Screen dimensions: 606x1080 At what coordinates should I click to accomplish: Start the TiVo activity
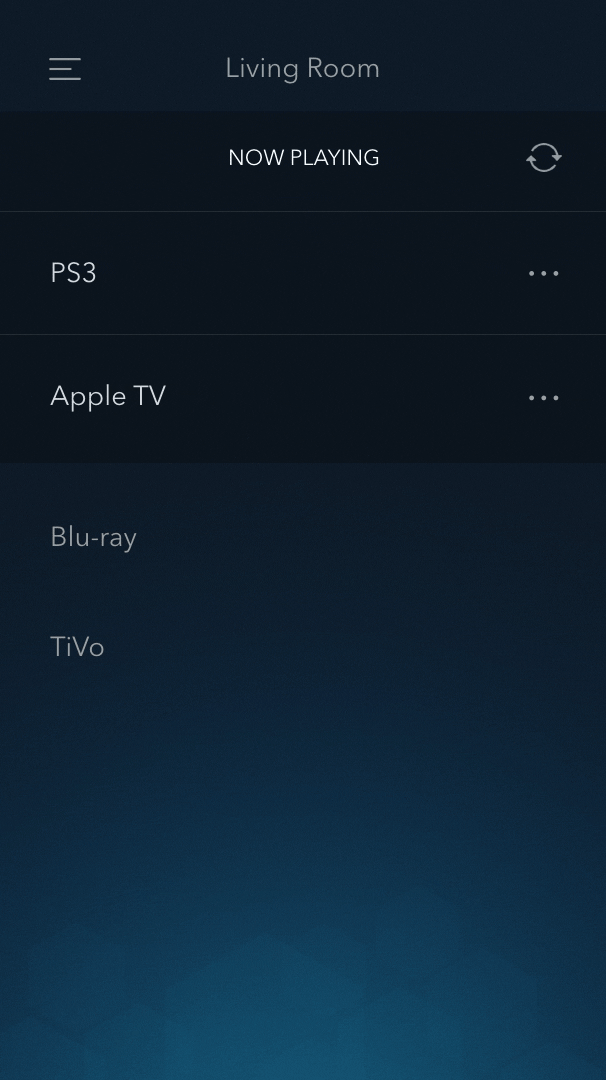pyautogui.click(x=77, y=647)
